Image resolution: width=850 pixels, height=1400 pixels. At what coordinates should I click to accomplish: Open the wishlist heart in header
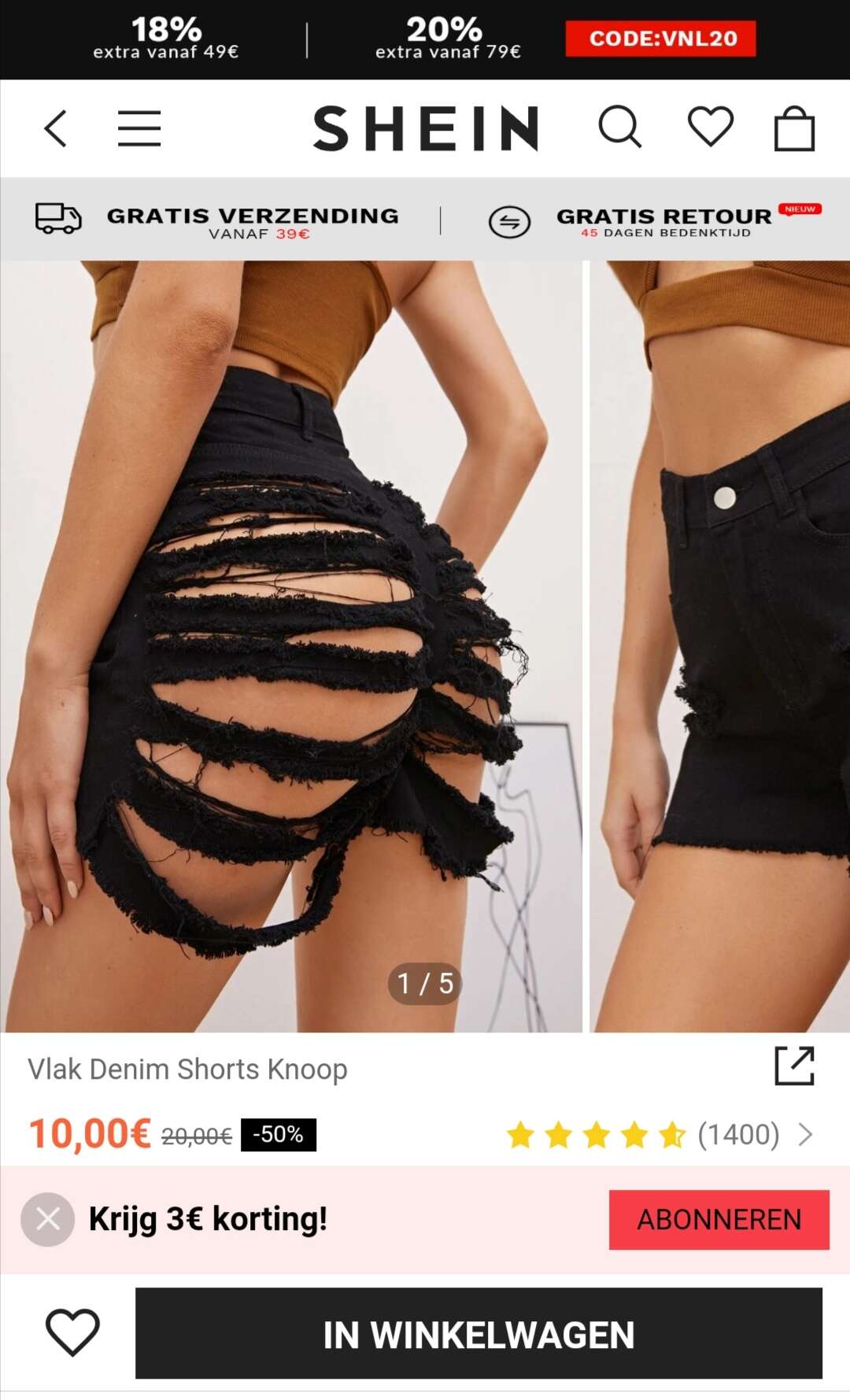tap(711, 127)
